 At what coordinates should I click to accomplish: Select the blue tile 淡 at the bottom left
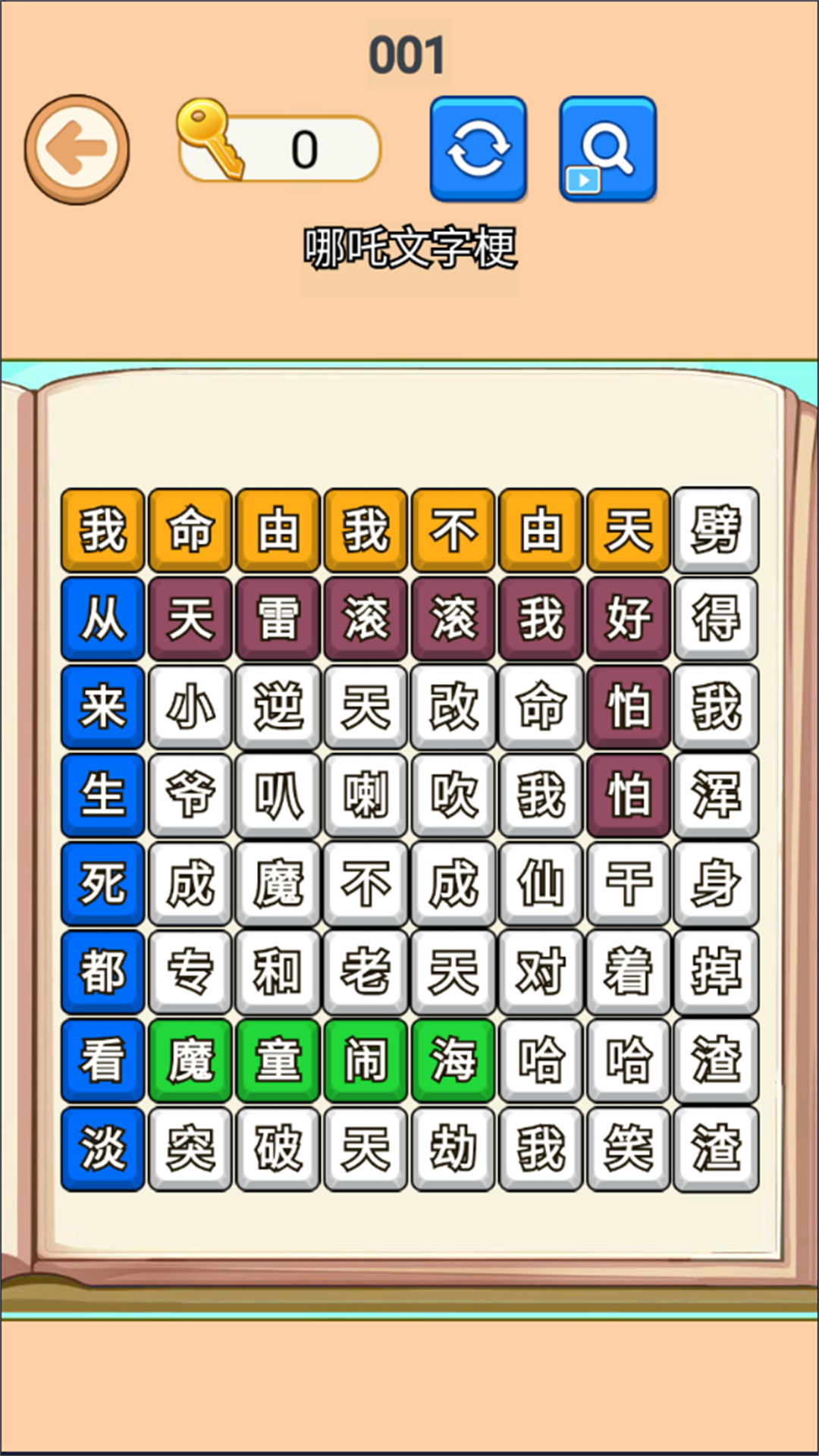click(x=102, y=1149)
